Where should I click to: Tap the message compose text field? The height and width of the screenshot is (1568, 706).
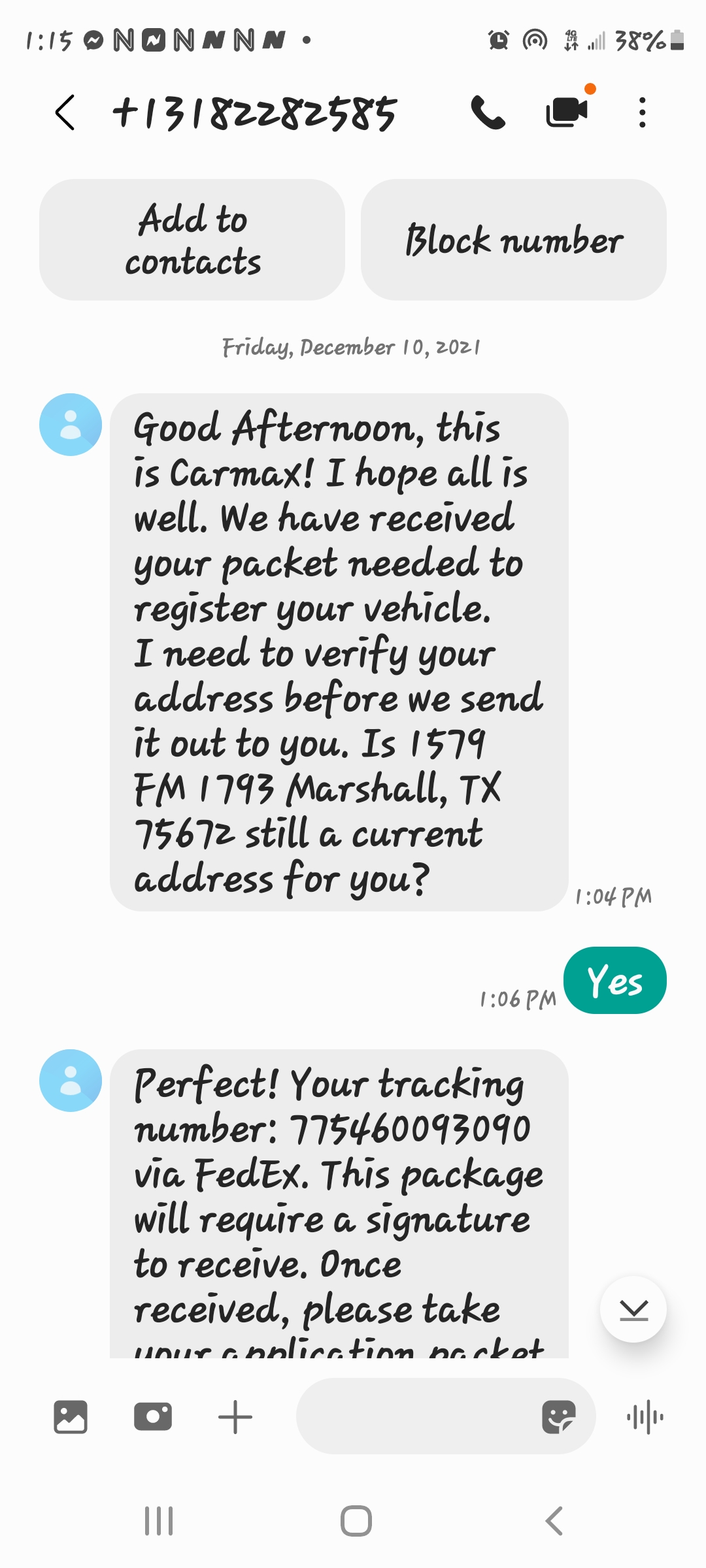point(425,1417)
